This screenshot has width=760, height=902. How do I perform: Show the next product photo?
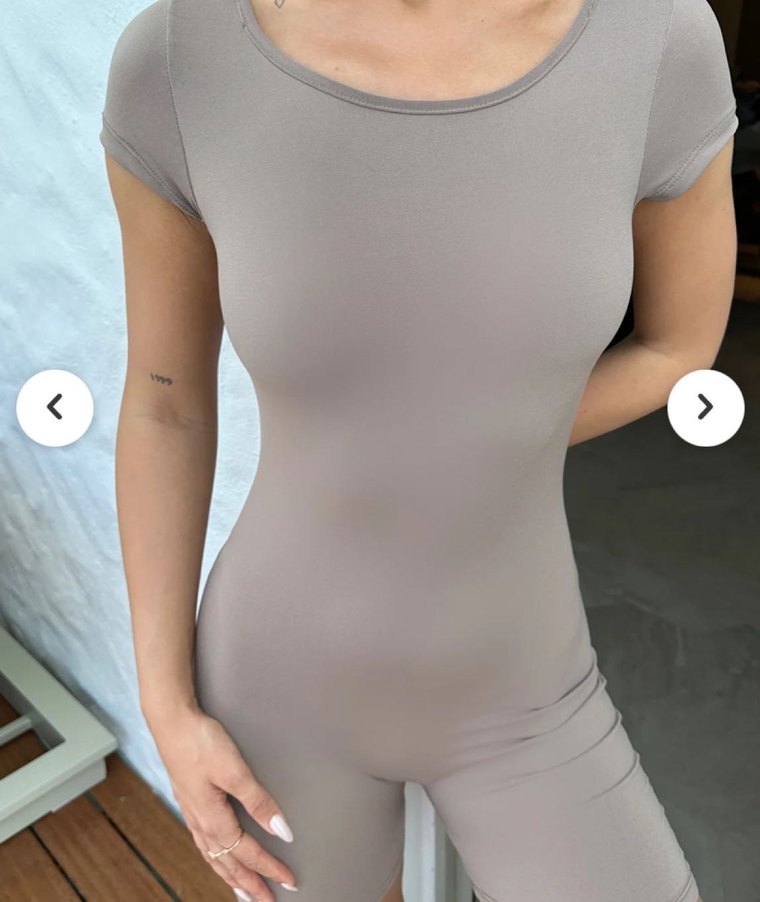tap(705, 407)
